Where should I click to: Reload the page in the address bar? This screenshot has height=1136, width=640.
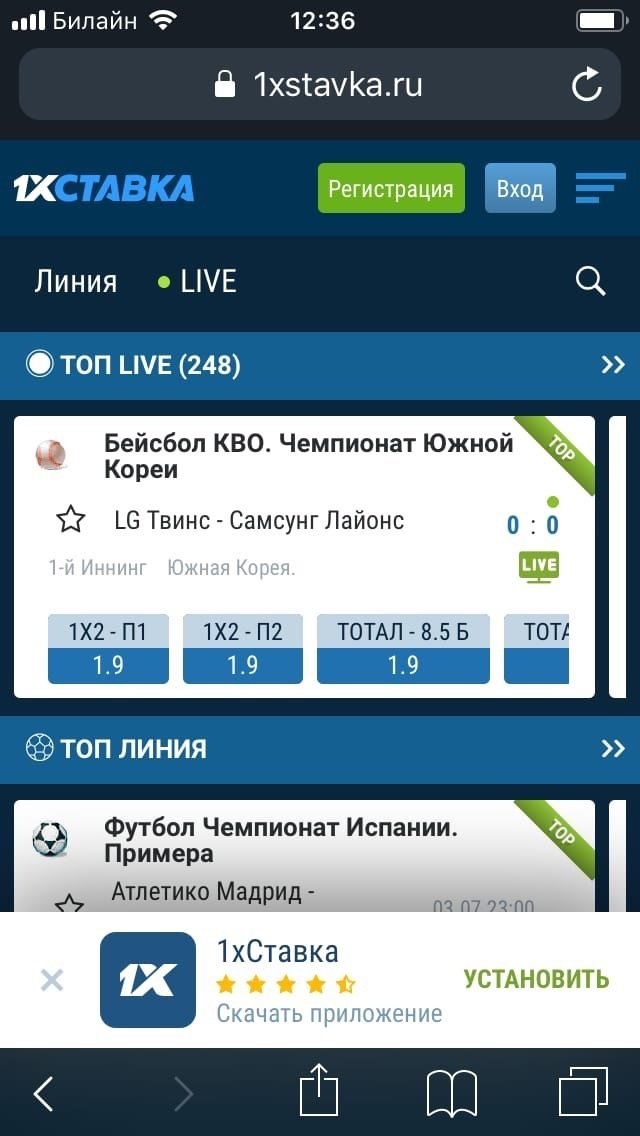[587, 85]
